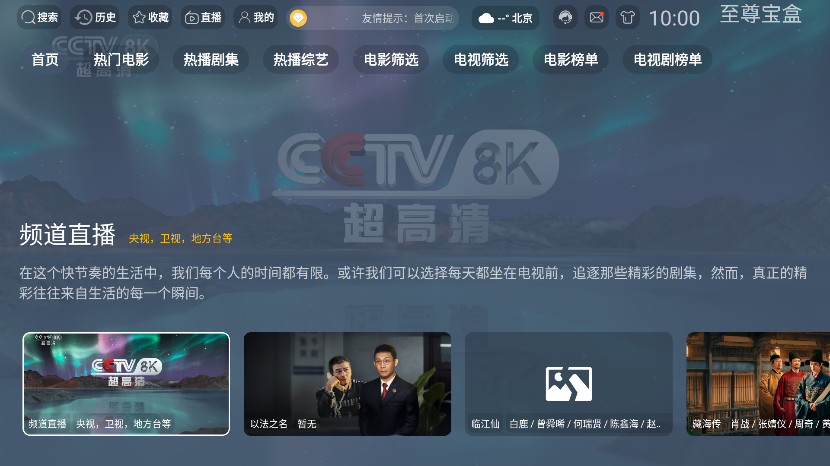830x466 pixels.
Task: Open the 临江仙 drama card
Action: tap(568, 383)
